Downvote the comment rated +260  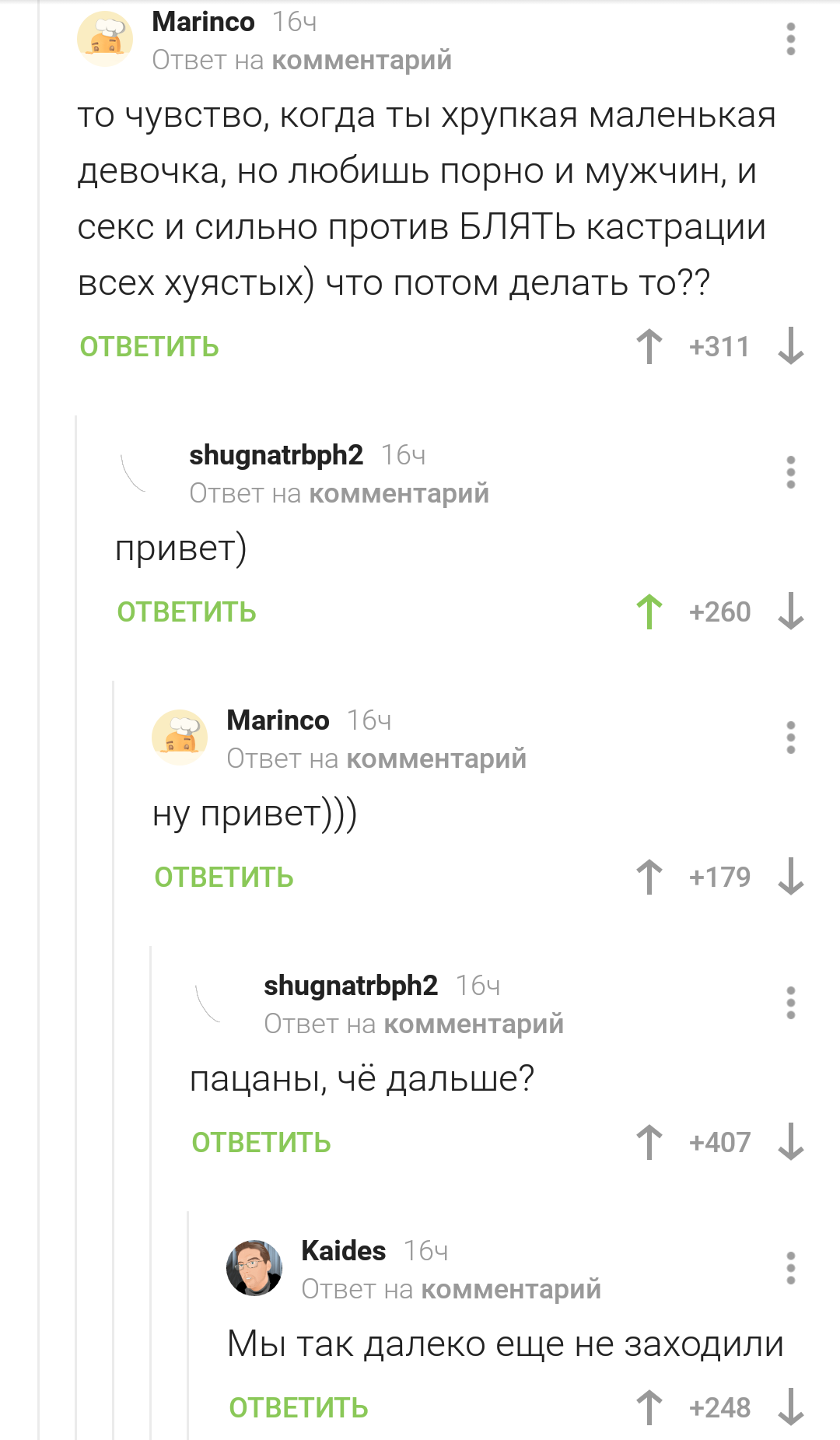(790, 611)
